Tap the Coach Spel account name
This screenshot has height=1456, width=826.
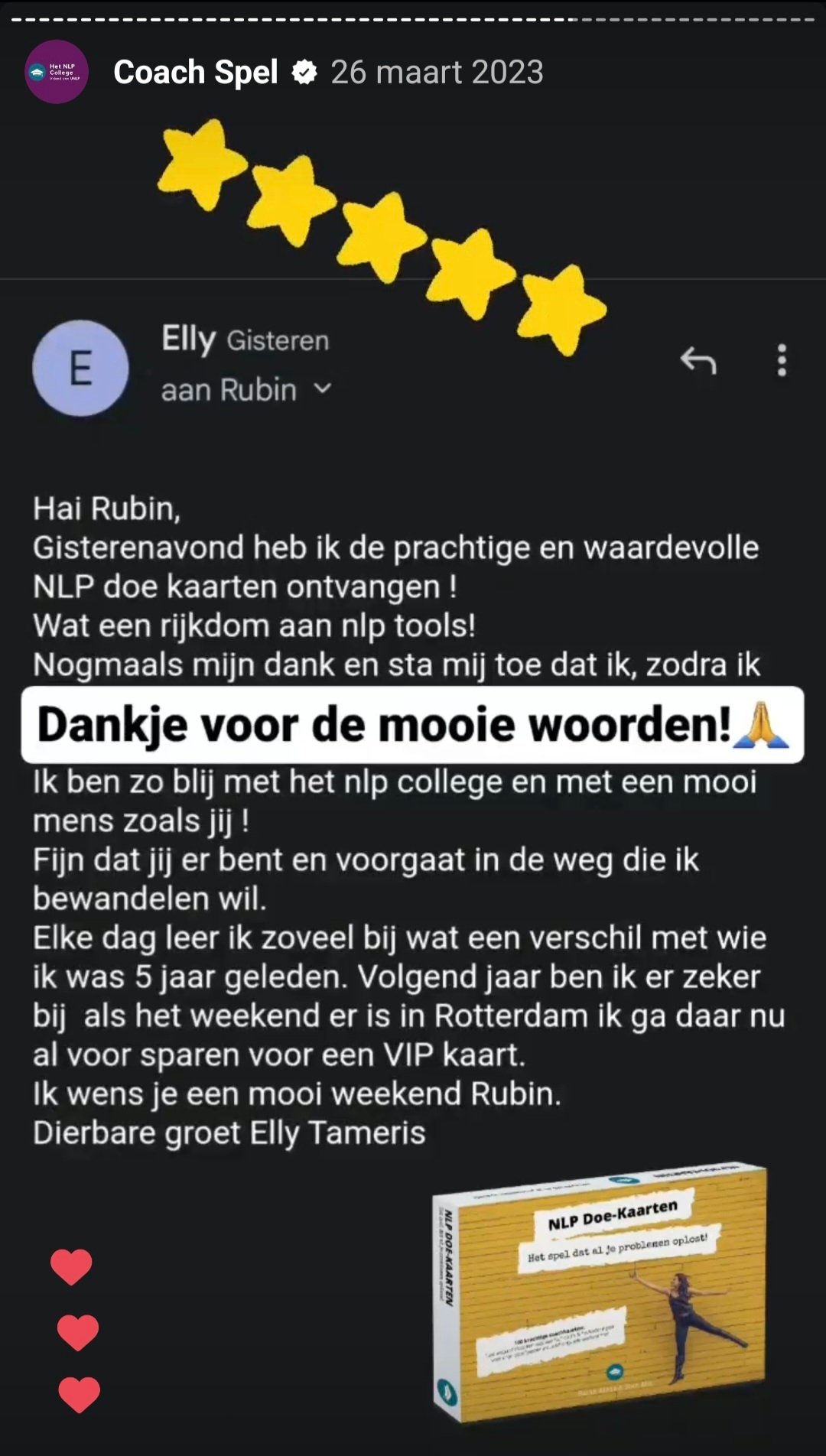(x=195, y=73)
